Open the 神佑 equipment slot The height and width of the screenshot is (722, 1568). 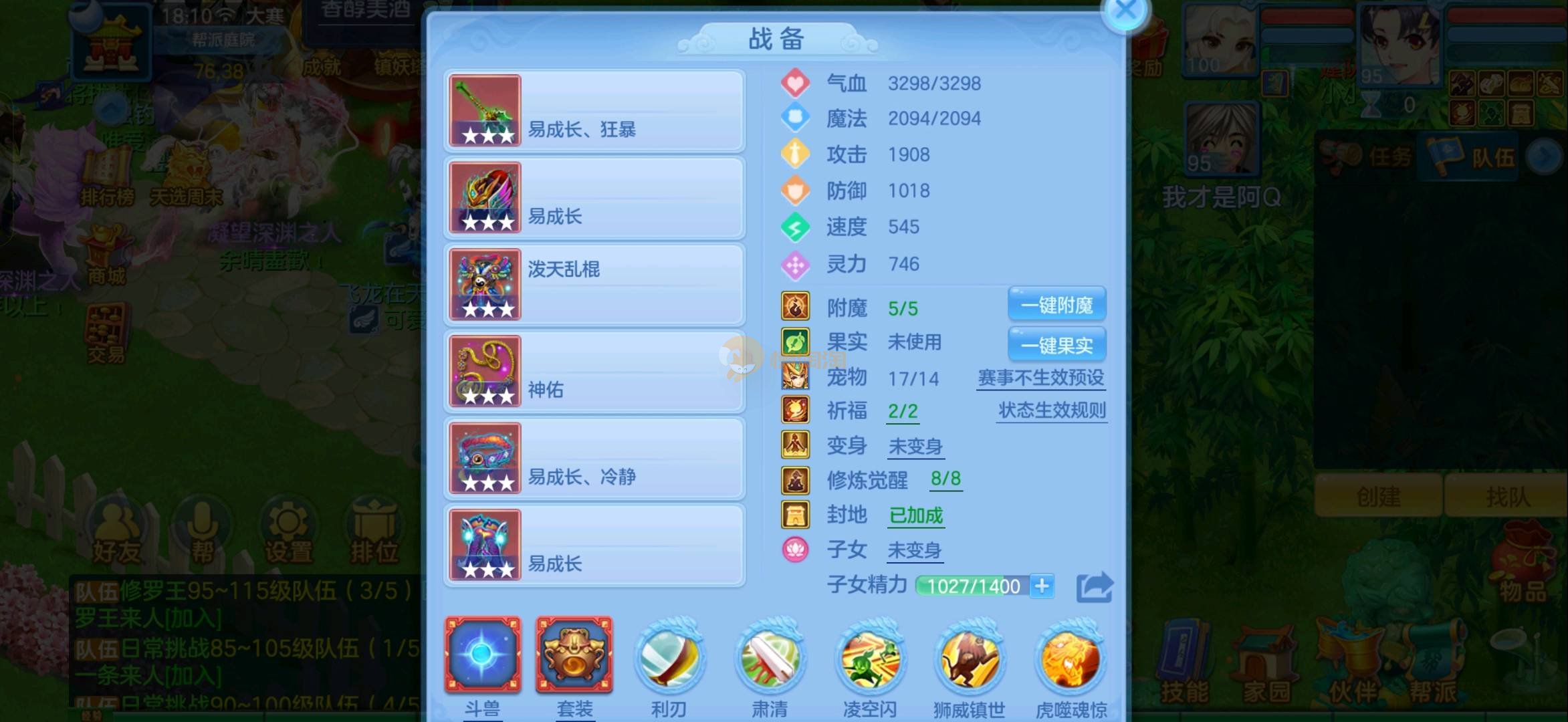pyautogui.click(x=594, y=372)
